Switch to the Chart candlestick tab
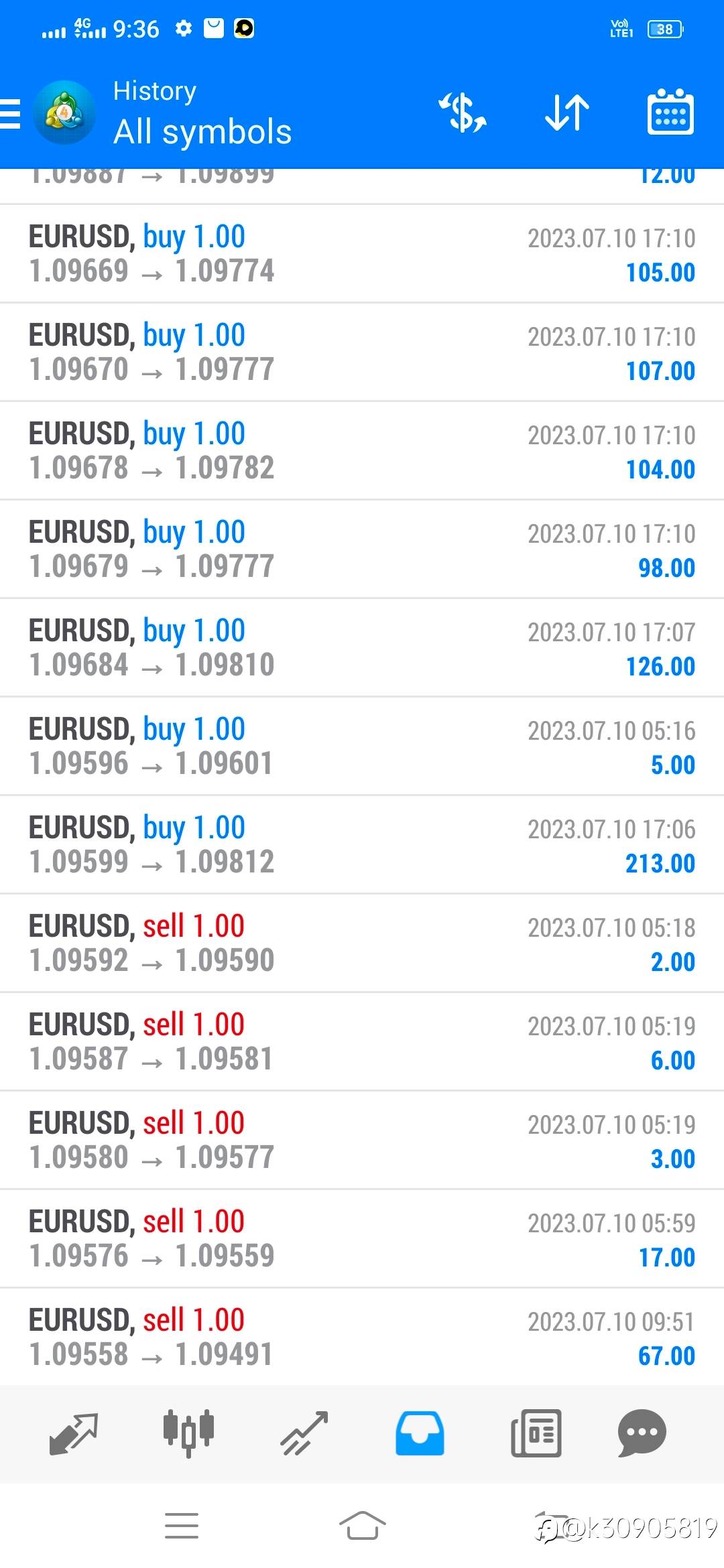 point(188,1433)
